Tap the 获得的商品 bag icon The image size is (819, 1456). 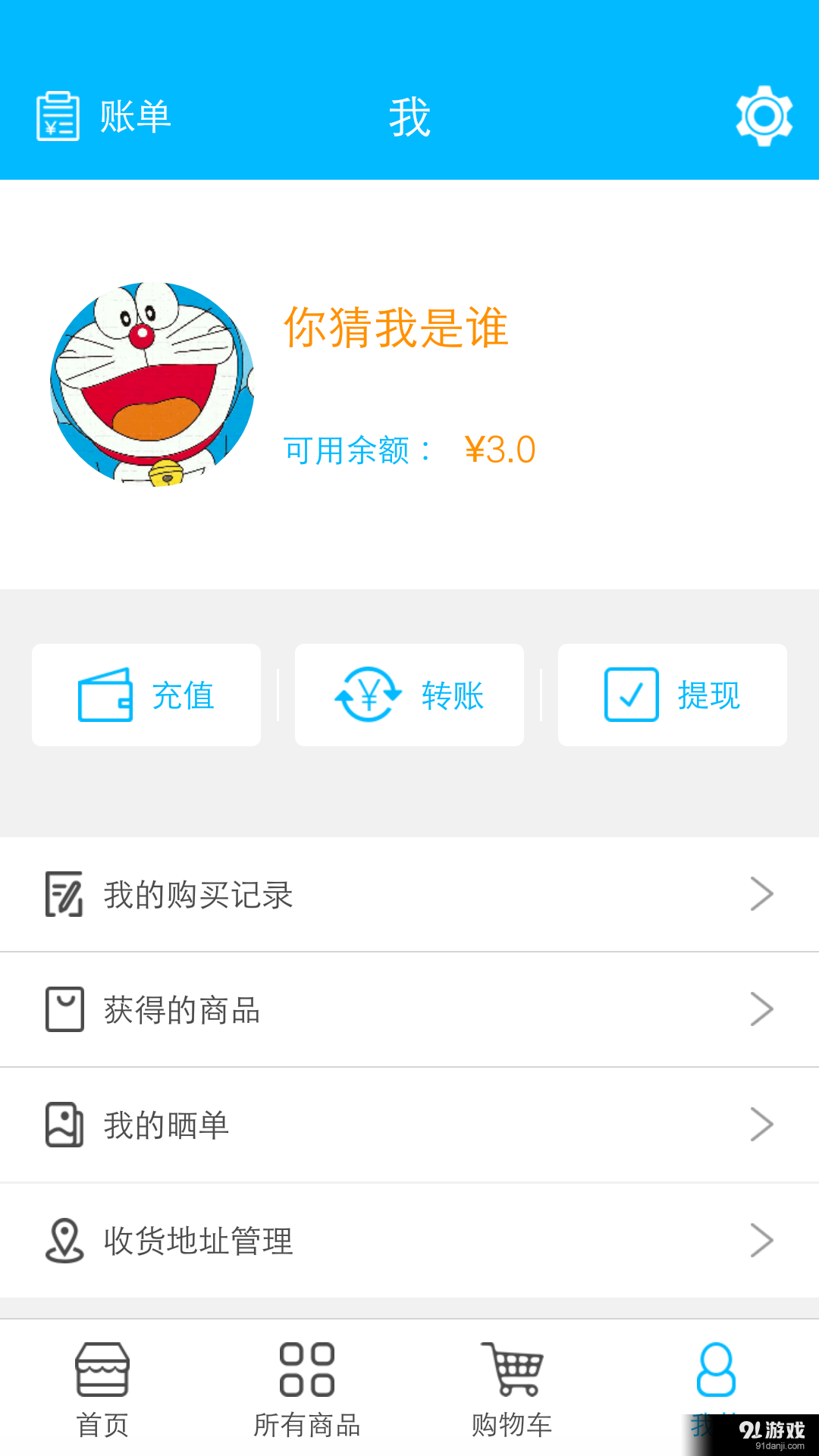(64, 1009)
